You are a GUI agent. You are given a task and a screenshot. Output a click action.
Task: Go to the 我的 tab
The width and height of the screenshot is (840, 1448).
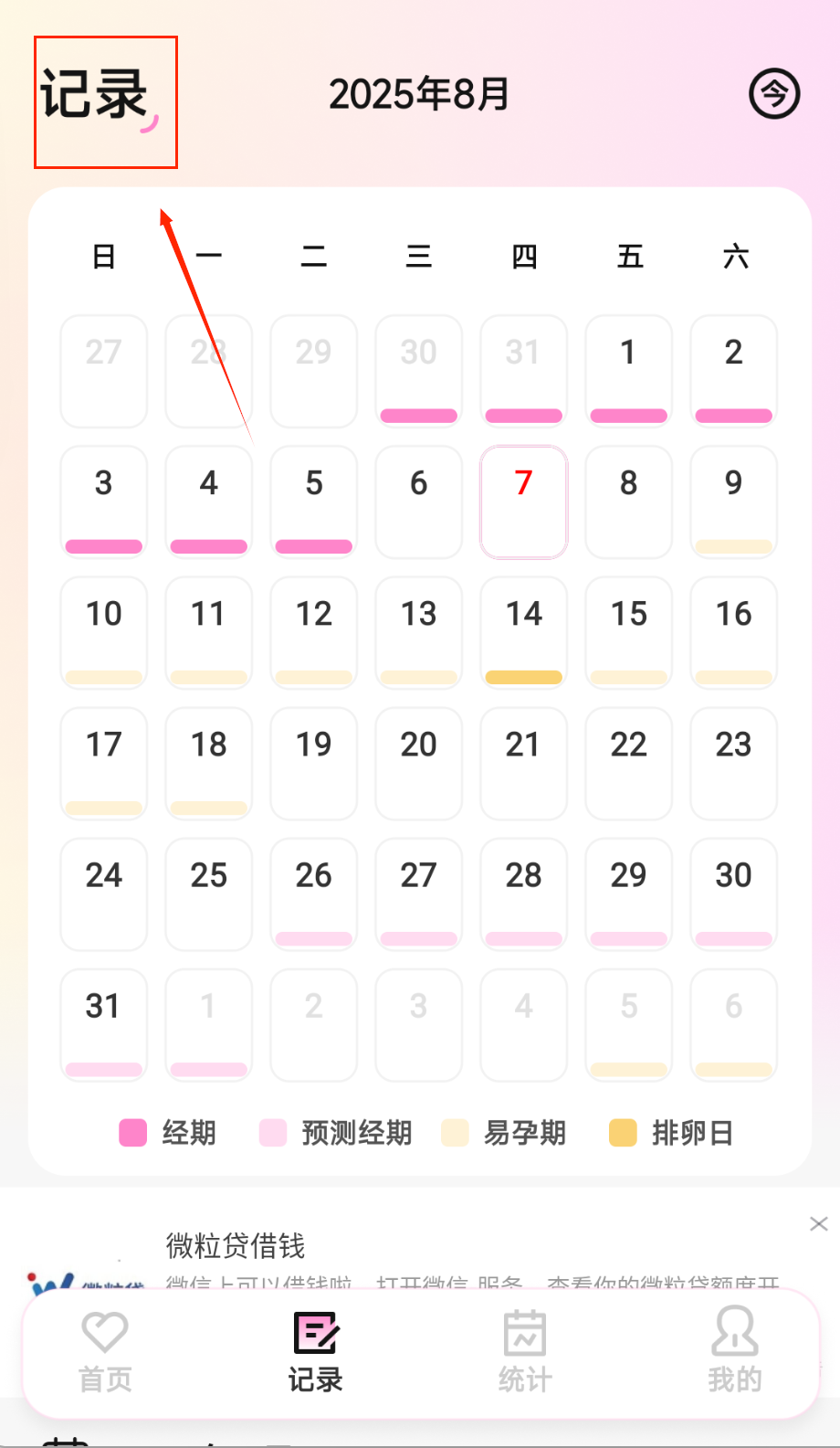(x=734, y=1352)
